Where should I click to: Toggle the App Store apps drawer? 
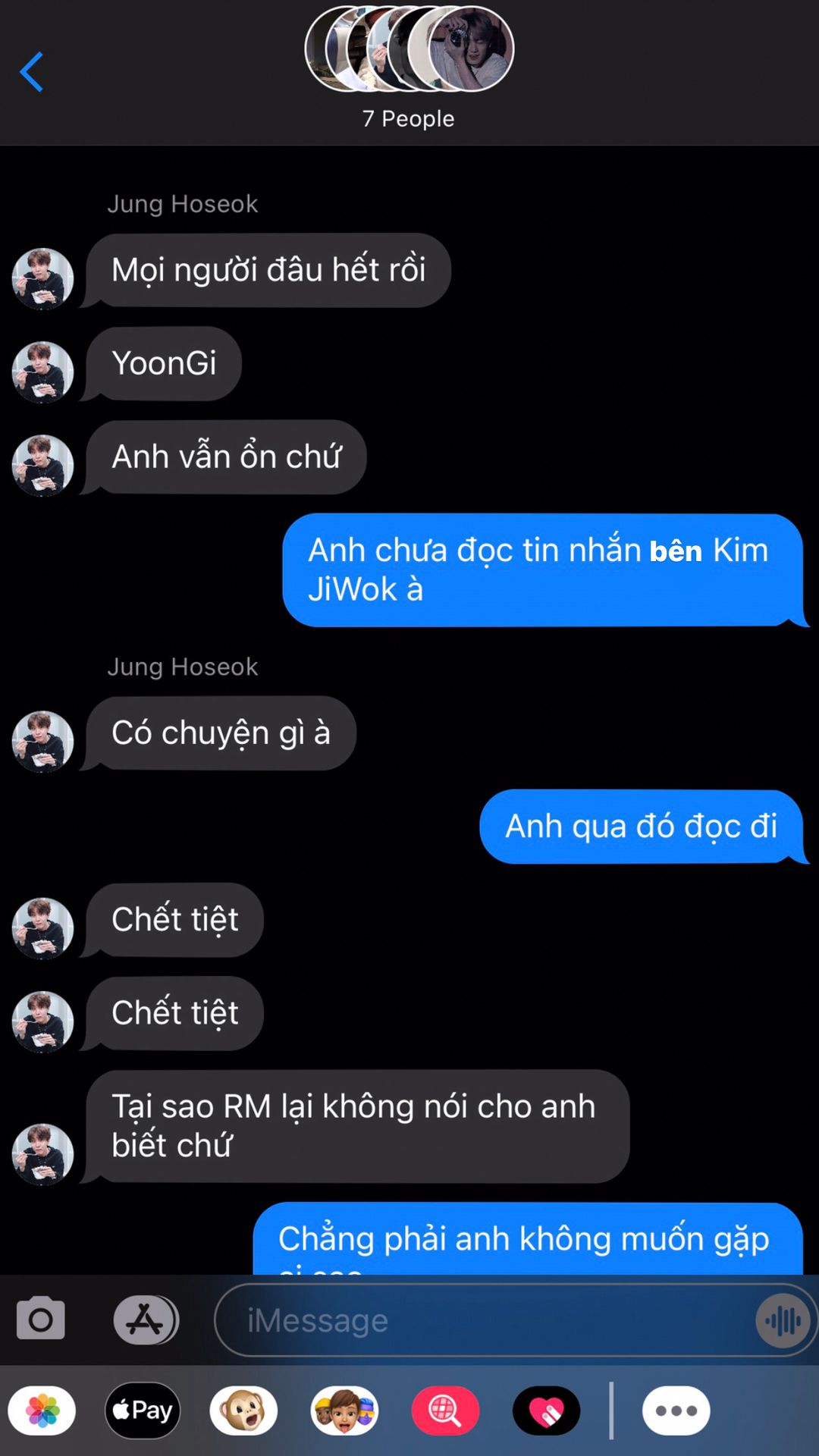click(x=146, y=1319)
